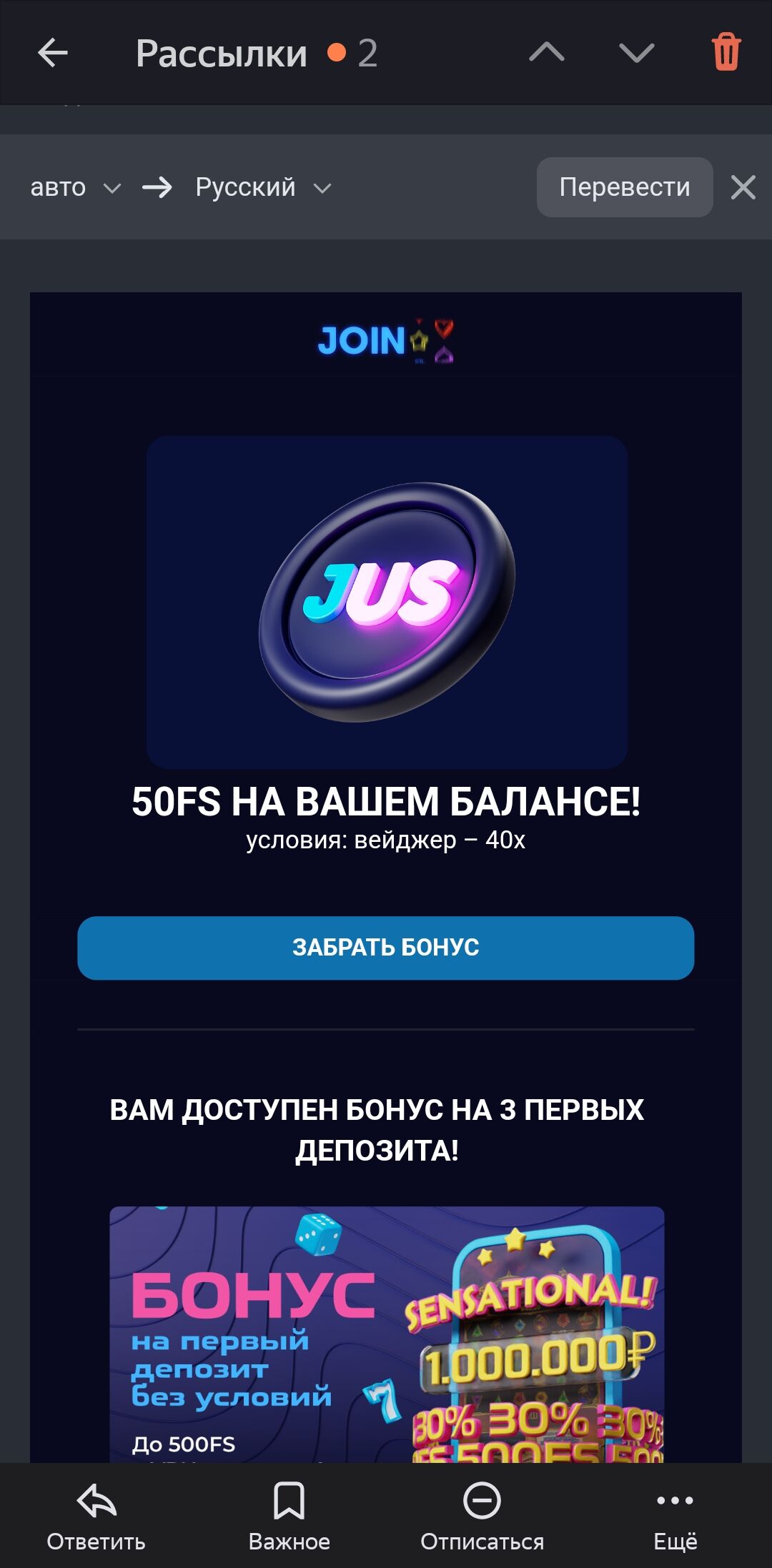Tap the Перевести button
This screenshot has width=772, height=1568.
click(624, 187)
